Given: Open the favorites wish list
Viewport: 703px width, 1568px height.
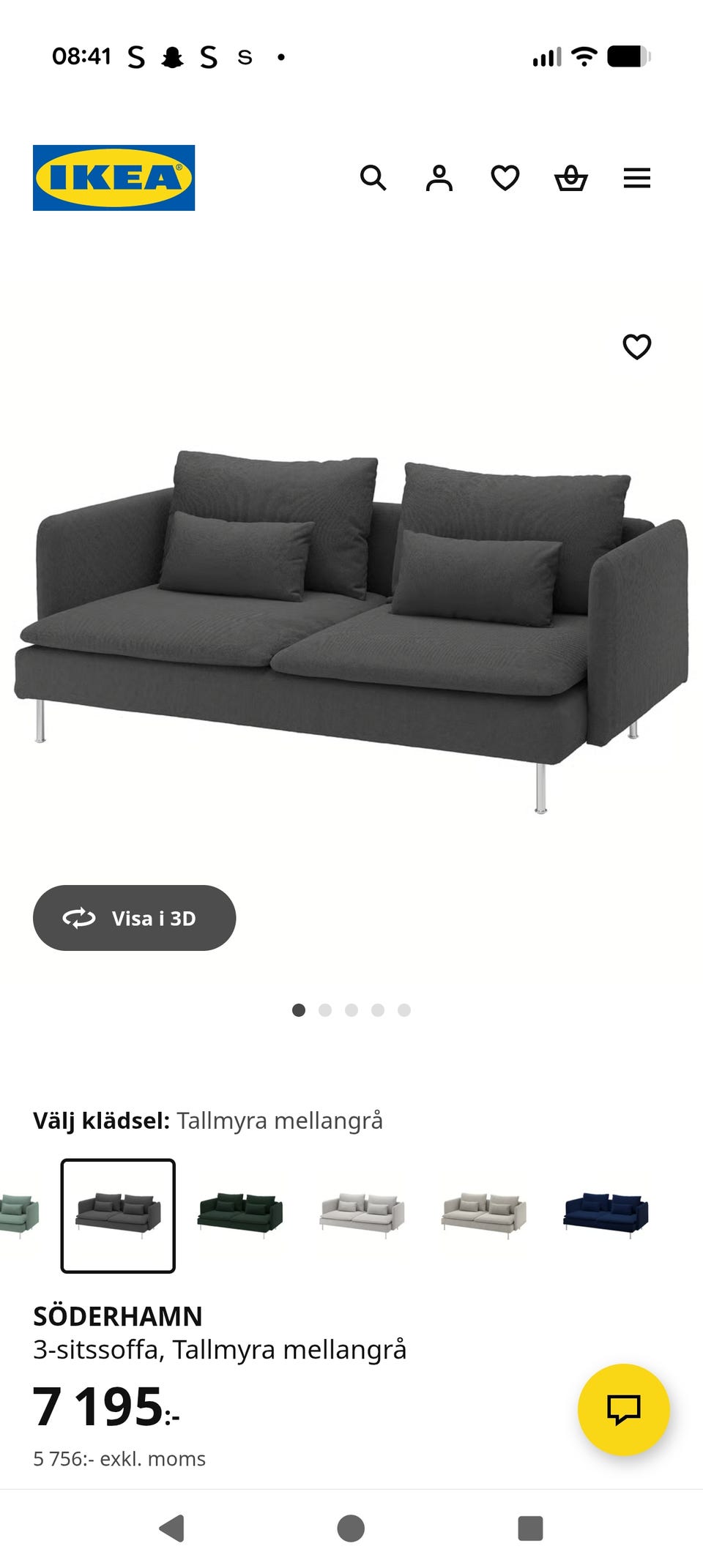Looking at the screenshot, I should pos(506,177).
